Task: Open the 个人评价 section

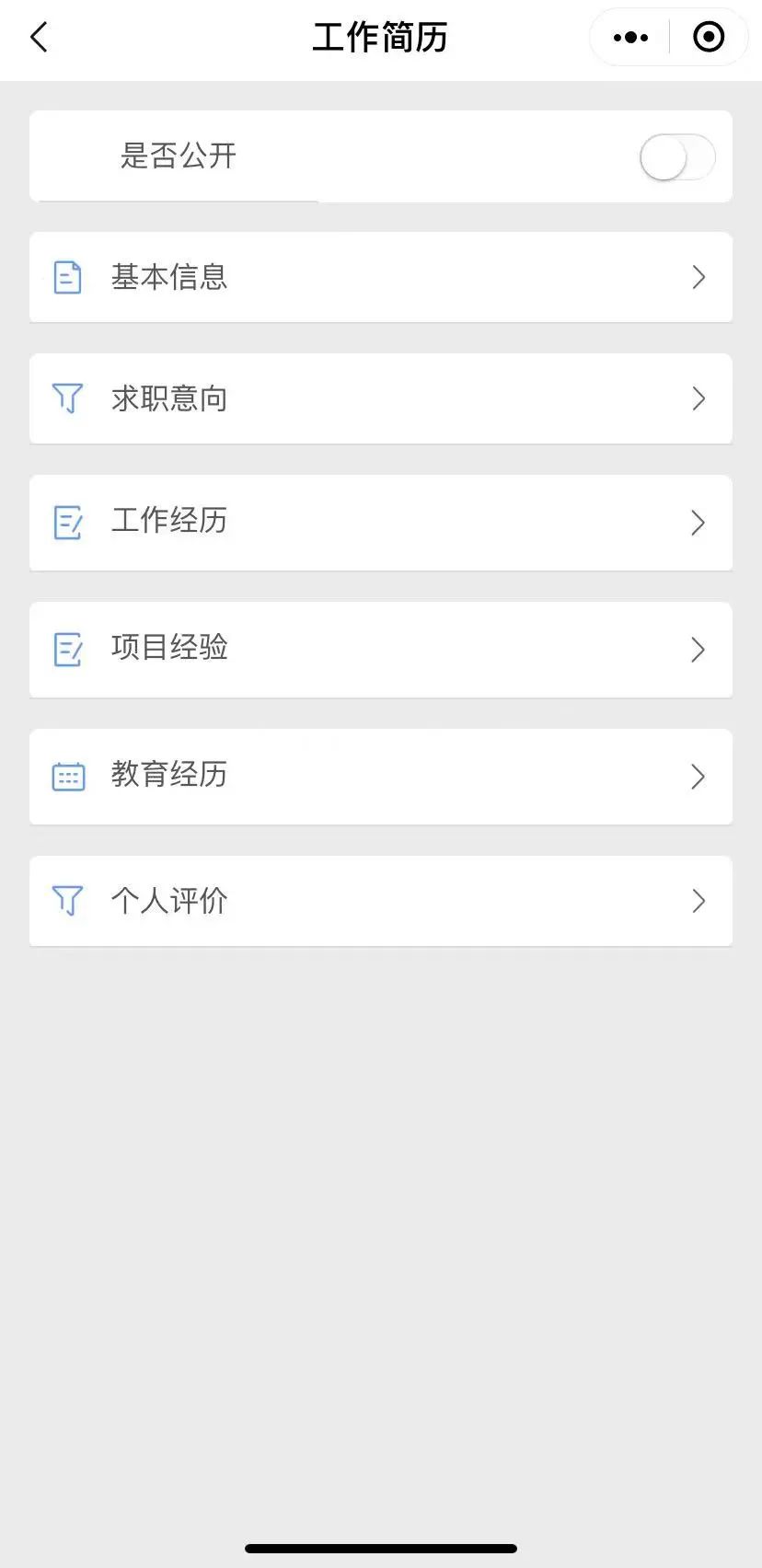Action: click(x=380, y=900)
